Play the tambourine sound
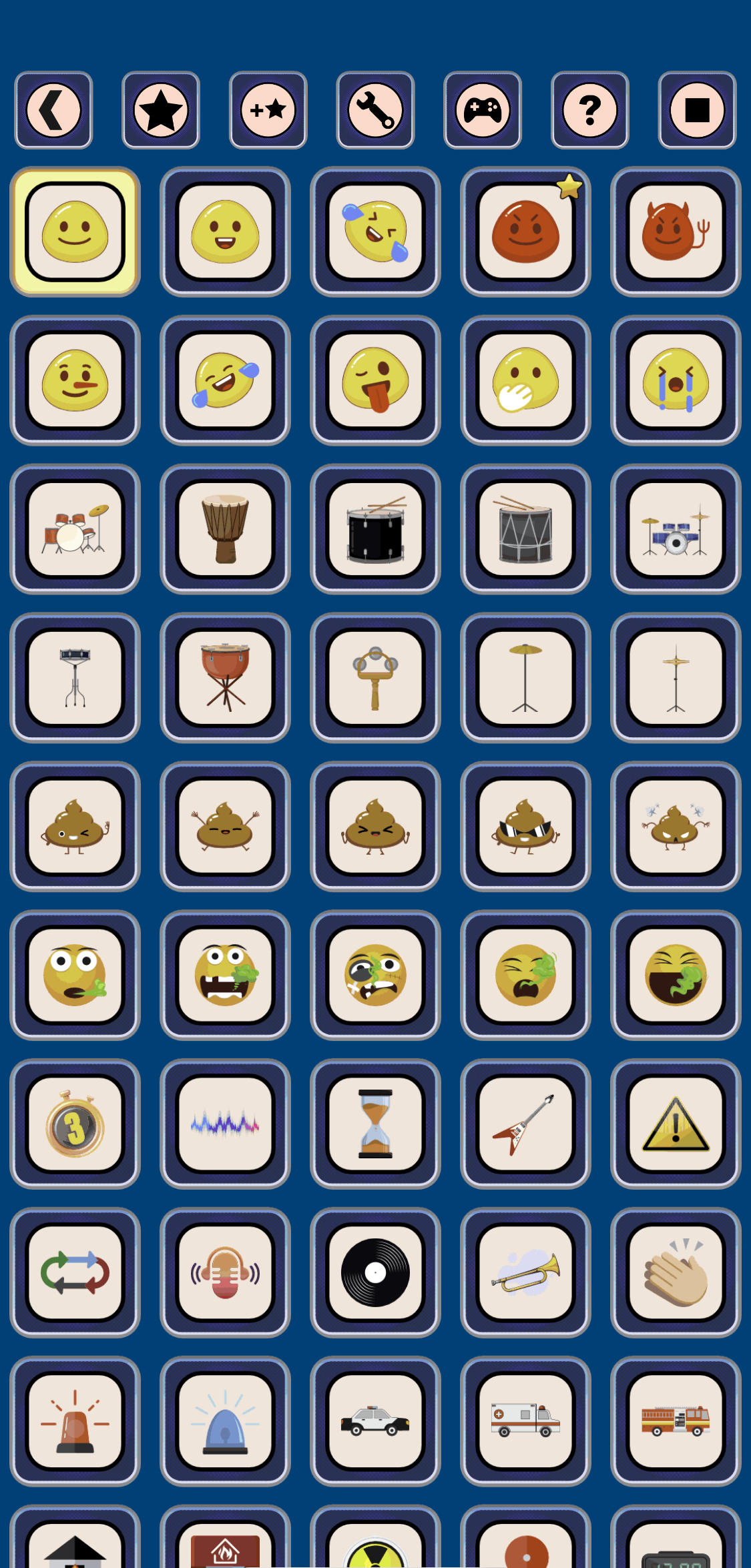 pos(375,678)
